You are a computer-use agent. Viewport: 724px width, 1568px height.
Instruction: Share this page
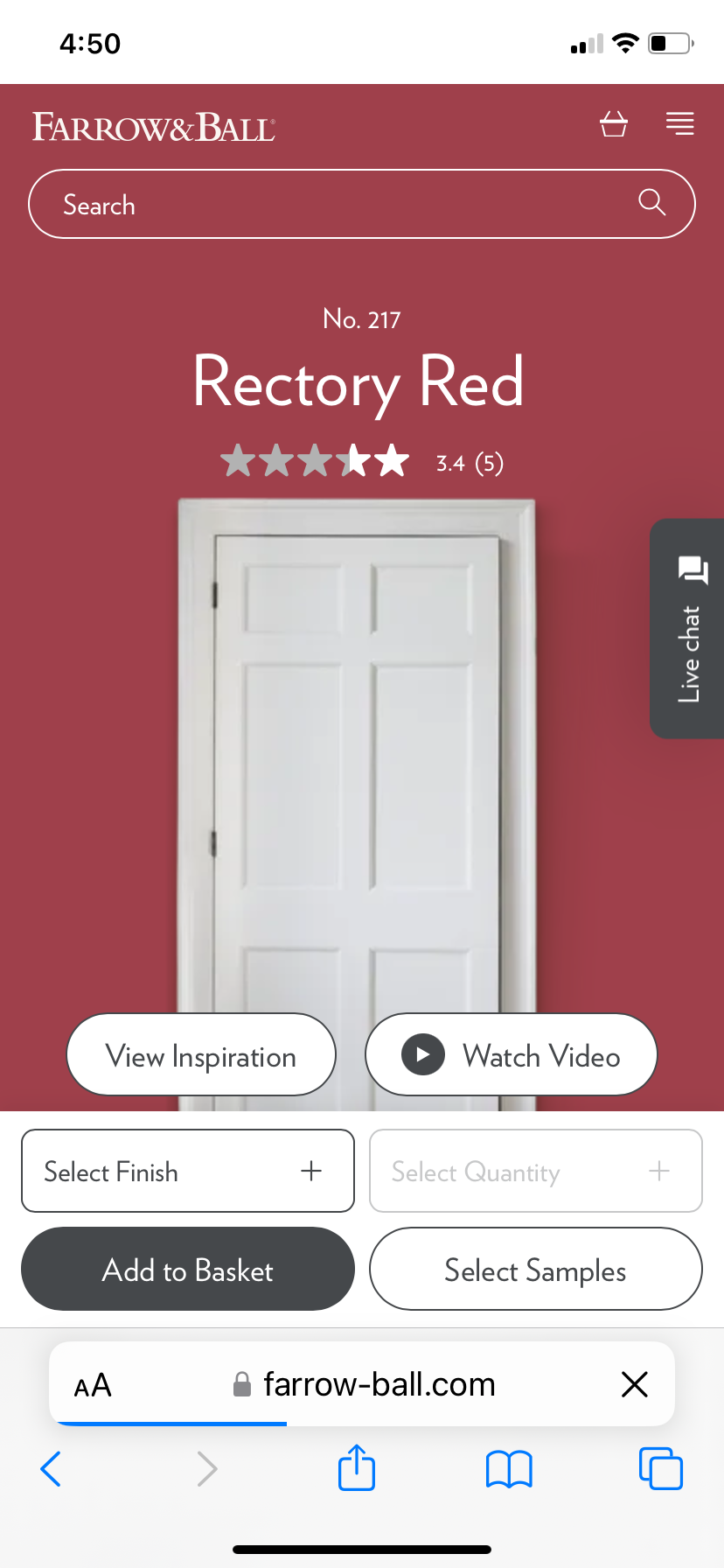357,1467
